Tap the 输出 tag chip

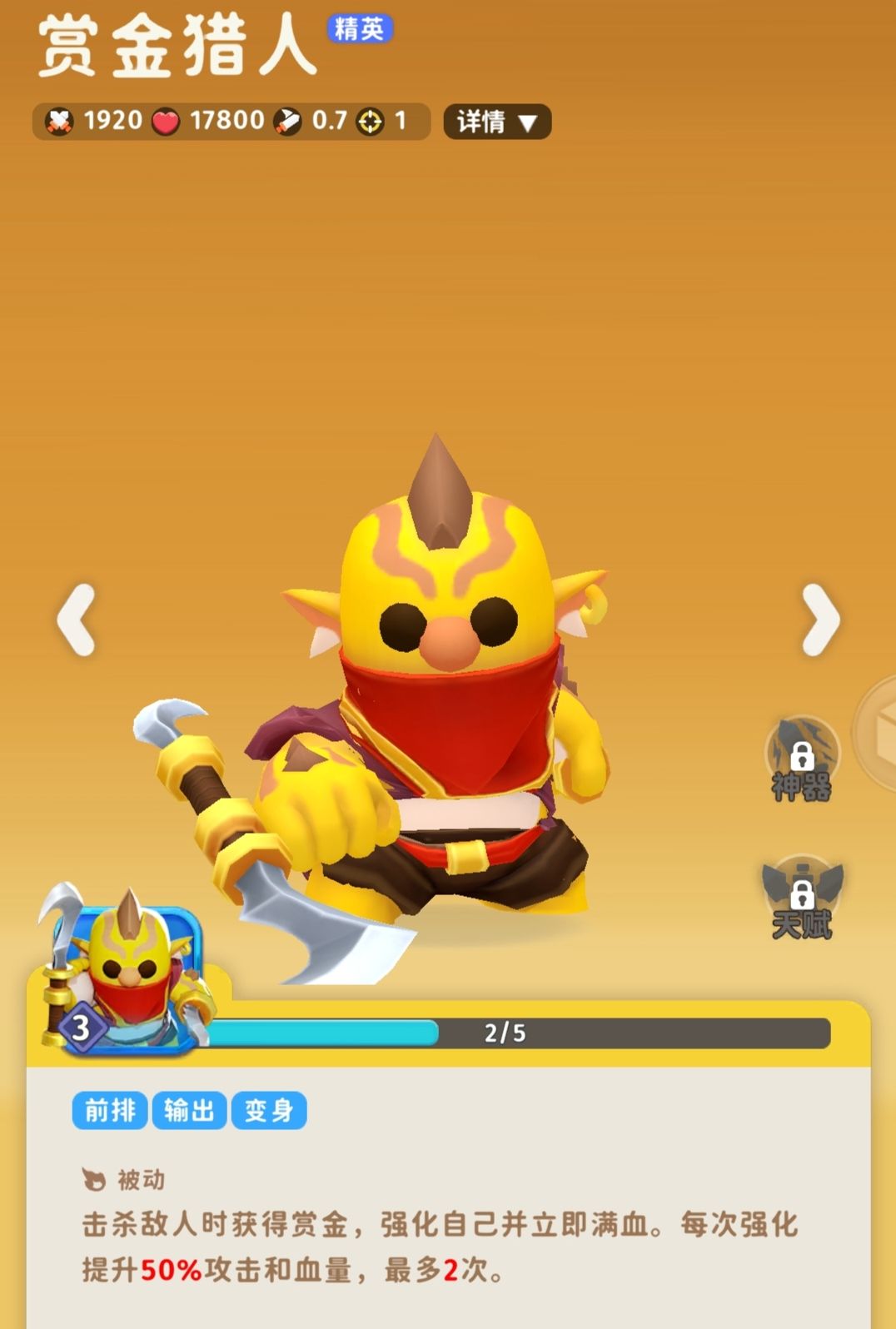coord(189,1111)
